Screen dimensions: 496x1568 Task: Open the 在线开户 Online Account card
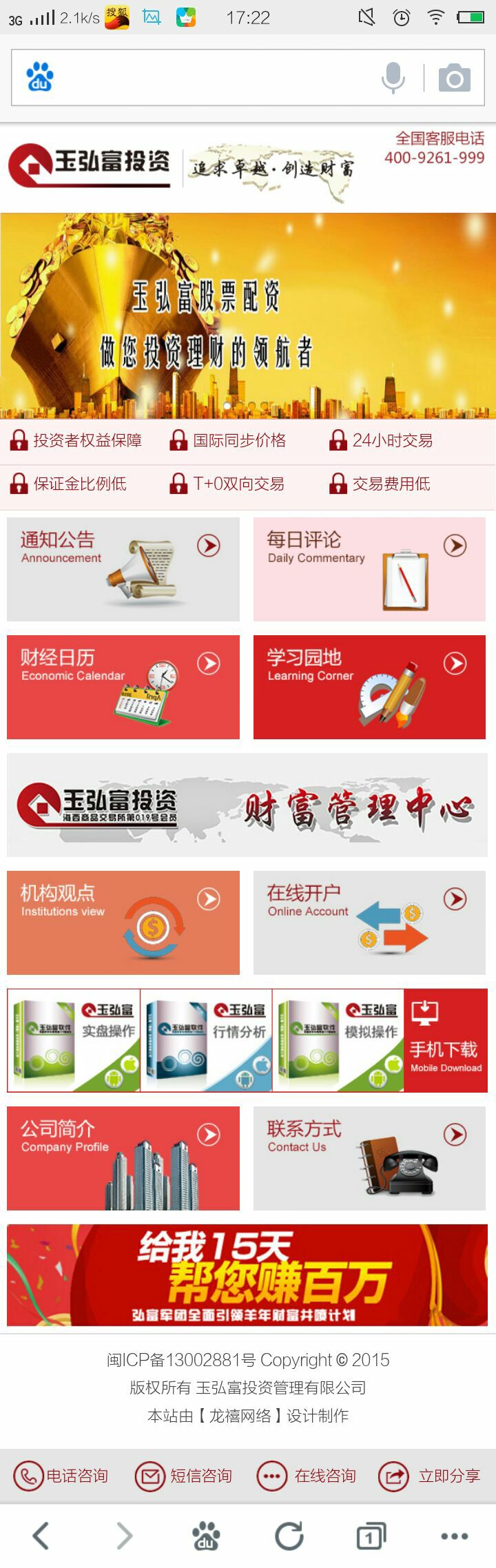pyautogui.click(x=369, y=922)
